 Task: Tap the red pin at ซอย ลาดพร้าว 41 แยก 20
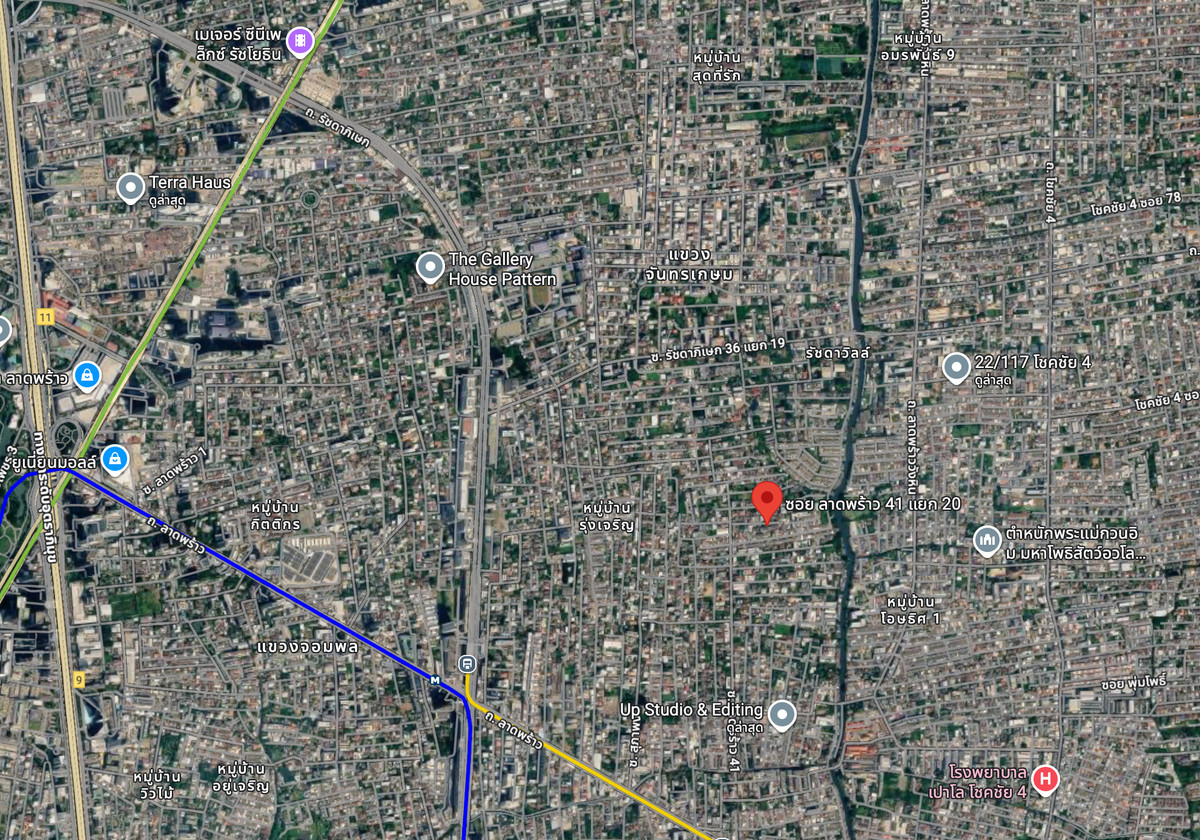coord(767,501)
